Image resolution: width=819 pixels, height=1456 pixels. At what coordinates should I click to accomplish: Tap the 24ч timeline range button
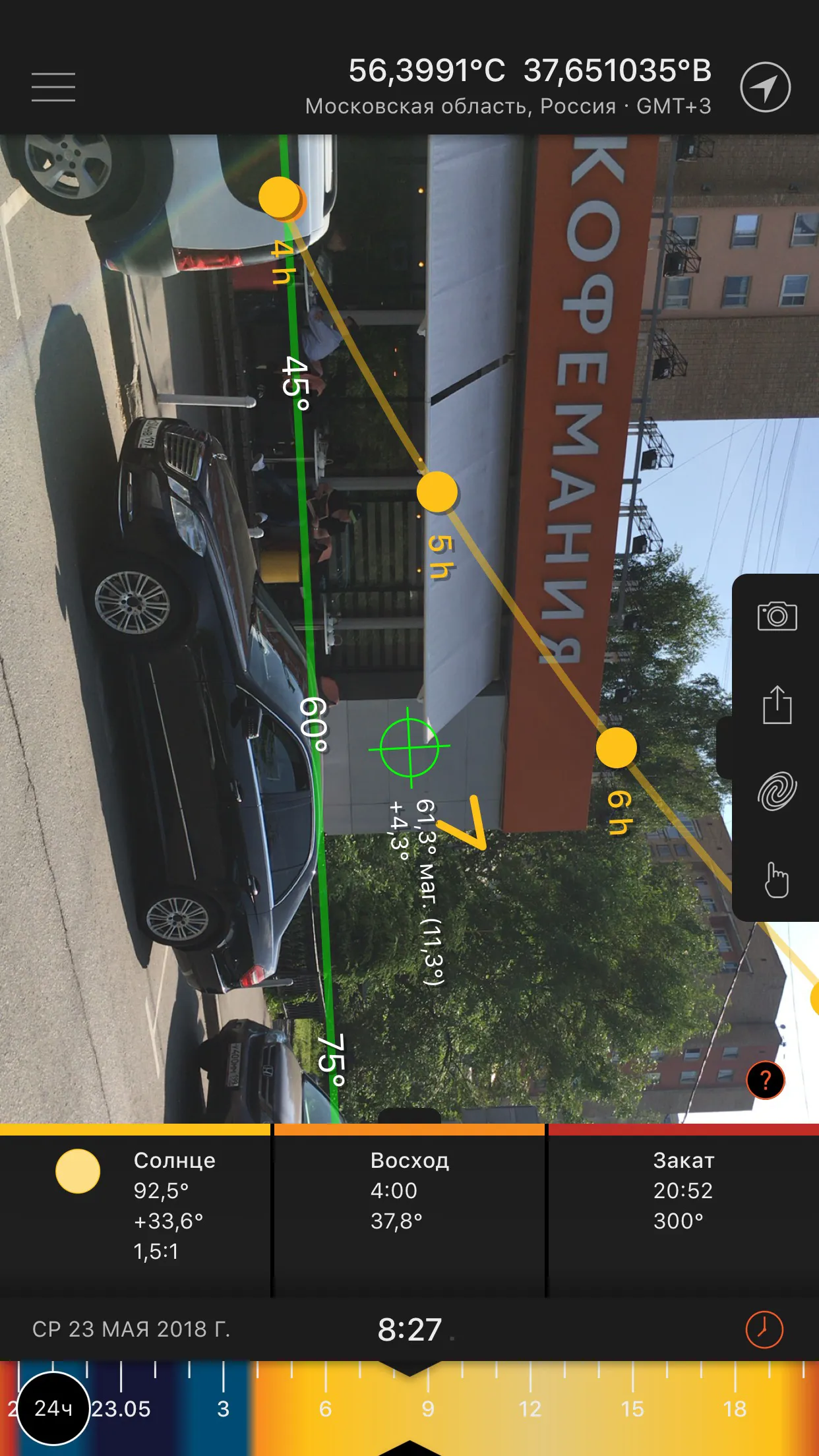(x=53, y=1408)
